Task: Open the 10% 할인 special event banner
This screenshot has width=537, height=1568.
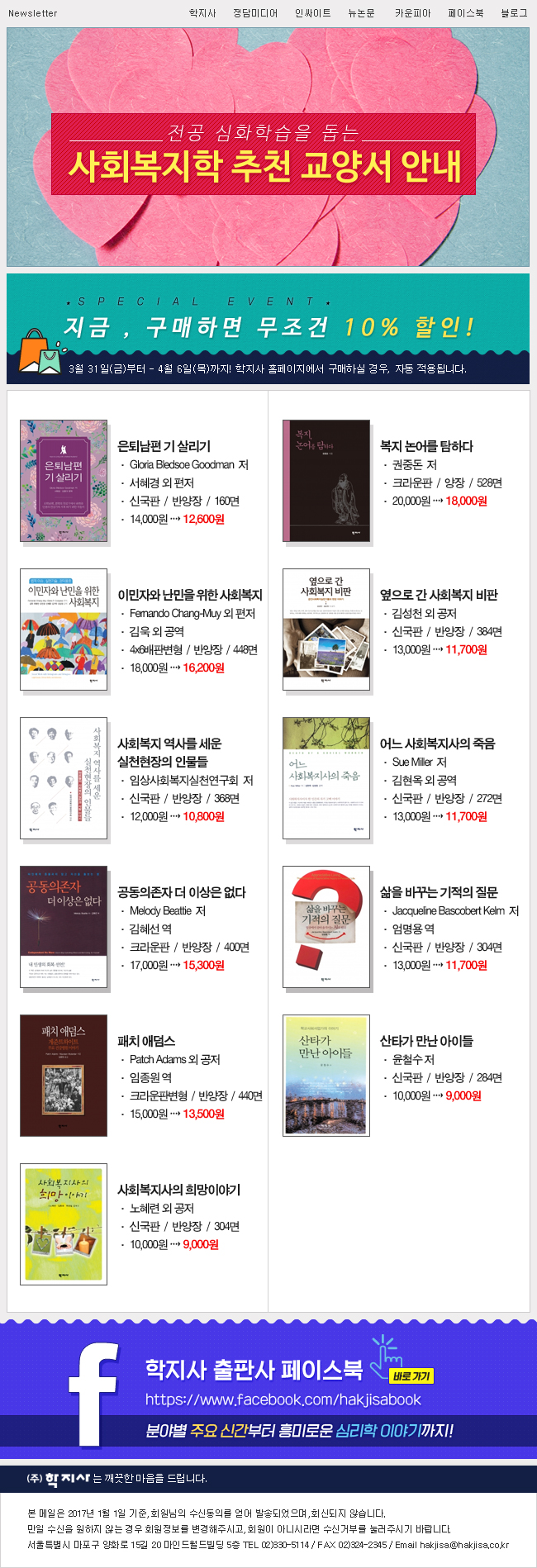Action: 268,329
